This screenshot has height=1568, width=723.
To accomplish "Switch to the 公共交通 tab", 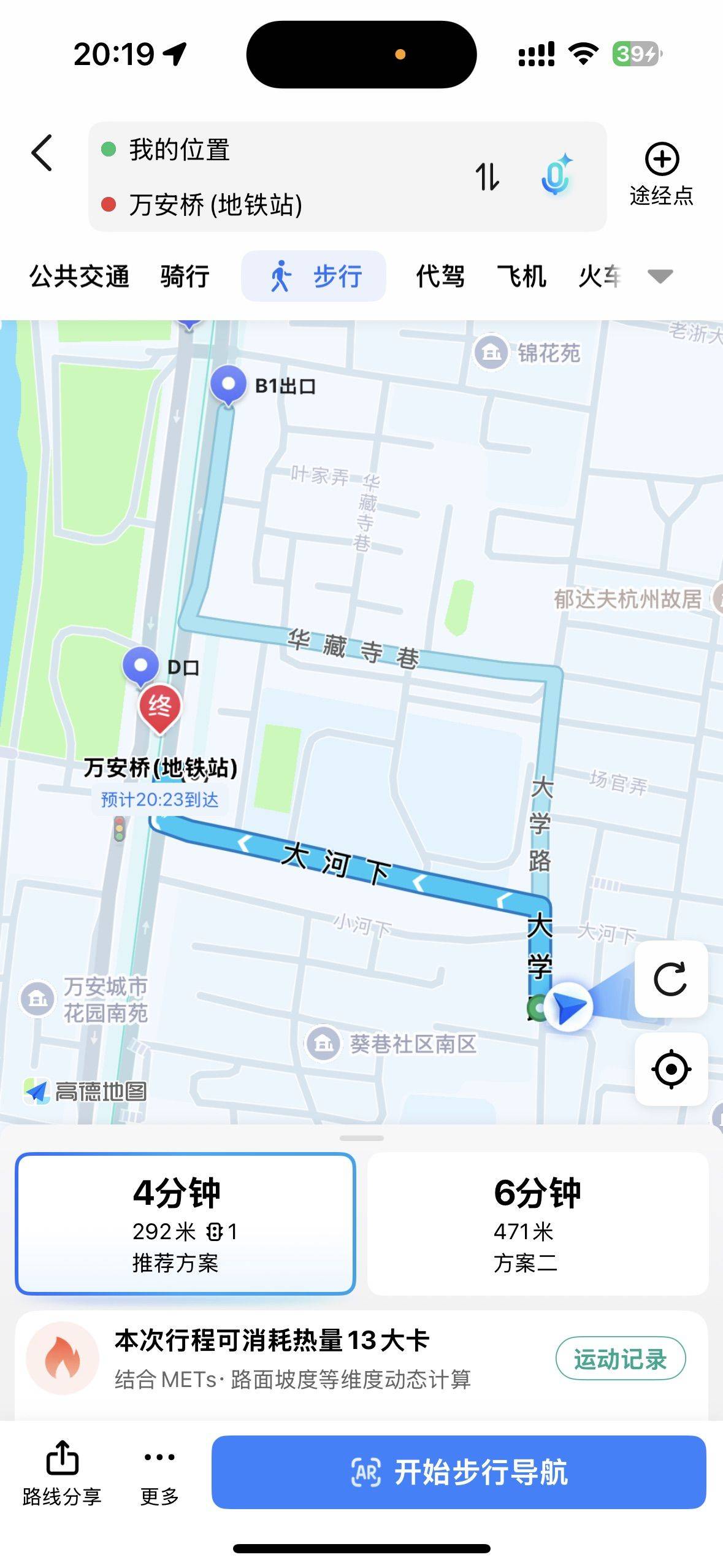I will pyautogui.click(x=80, y=276).
